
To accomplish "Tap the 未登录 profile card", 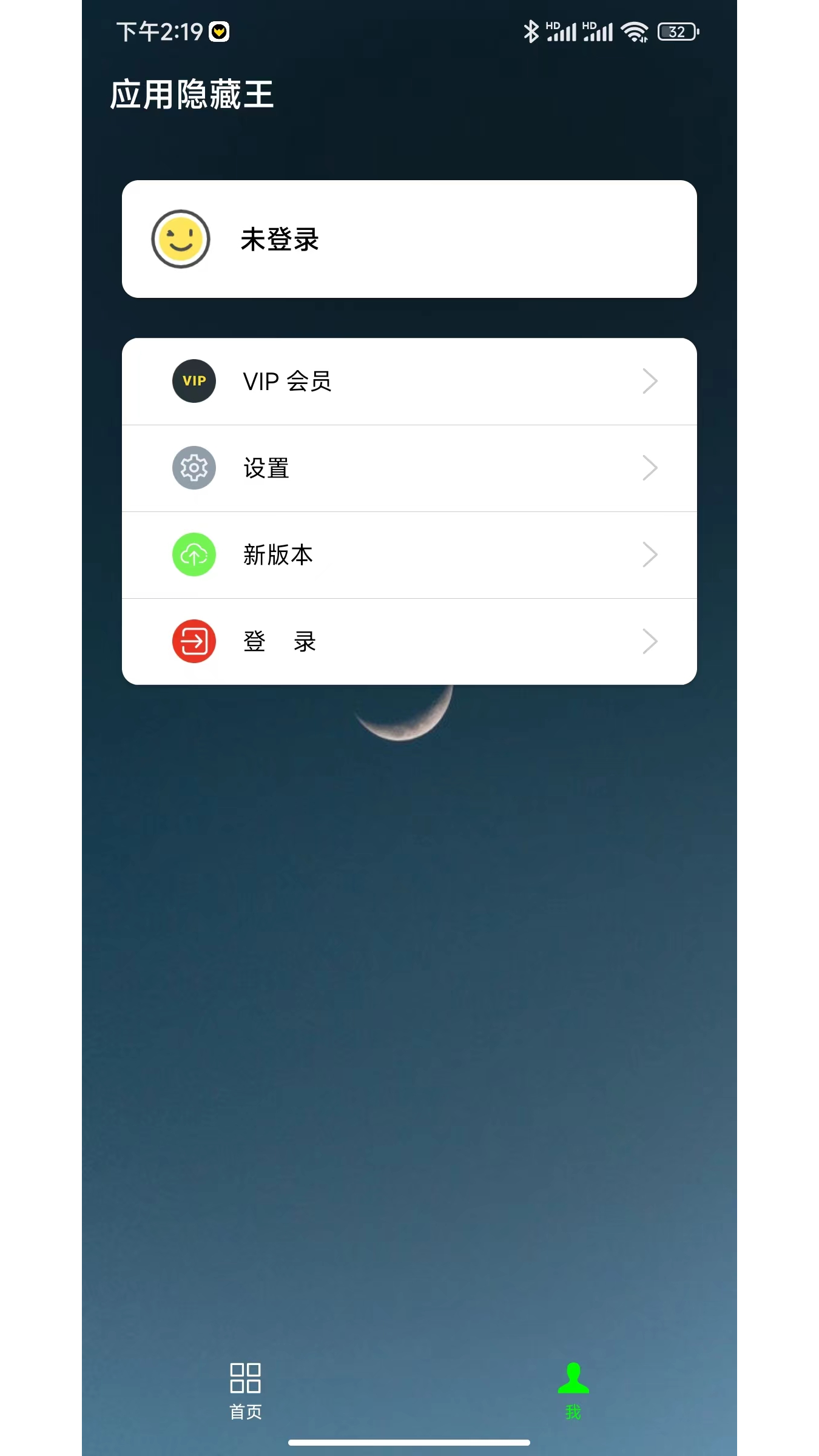I will 409,239.
